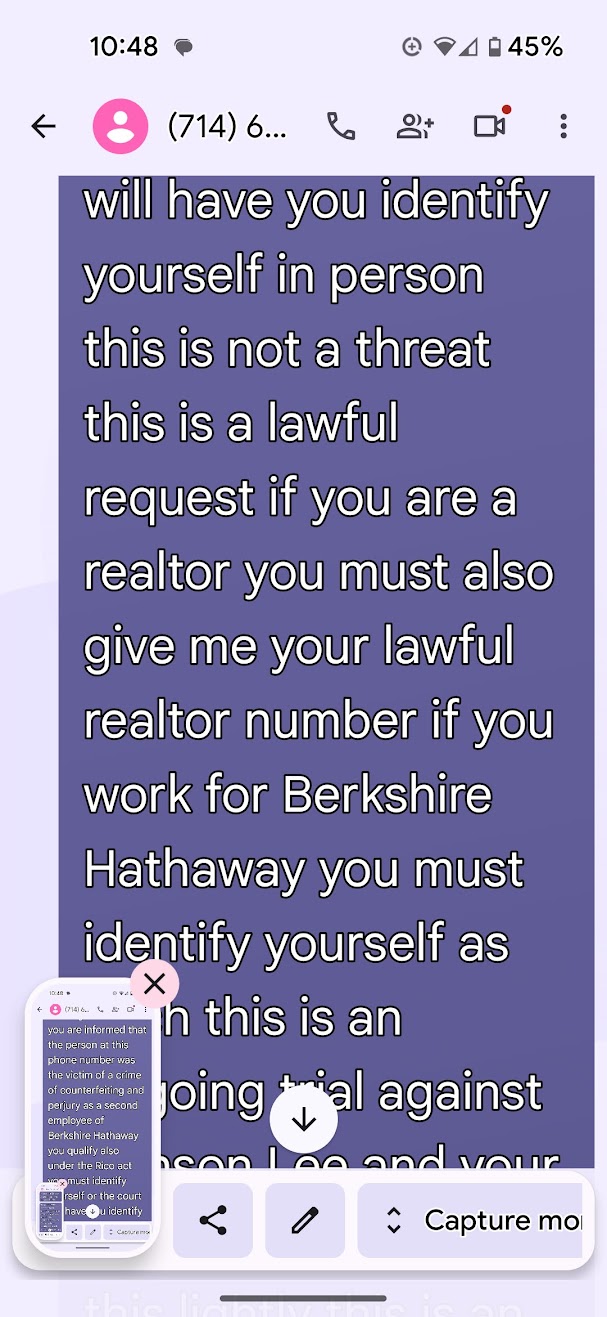Dismiss the screenshot preview

tap(154, 984)
